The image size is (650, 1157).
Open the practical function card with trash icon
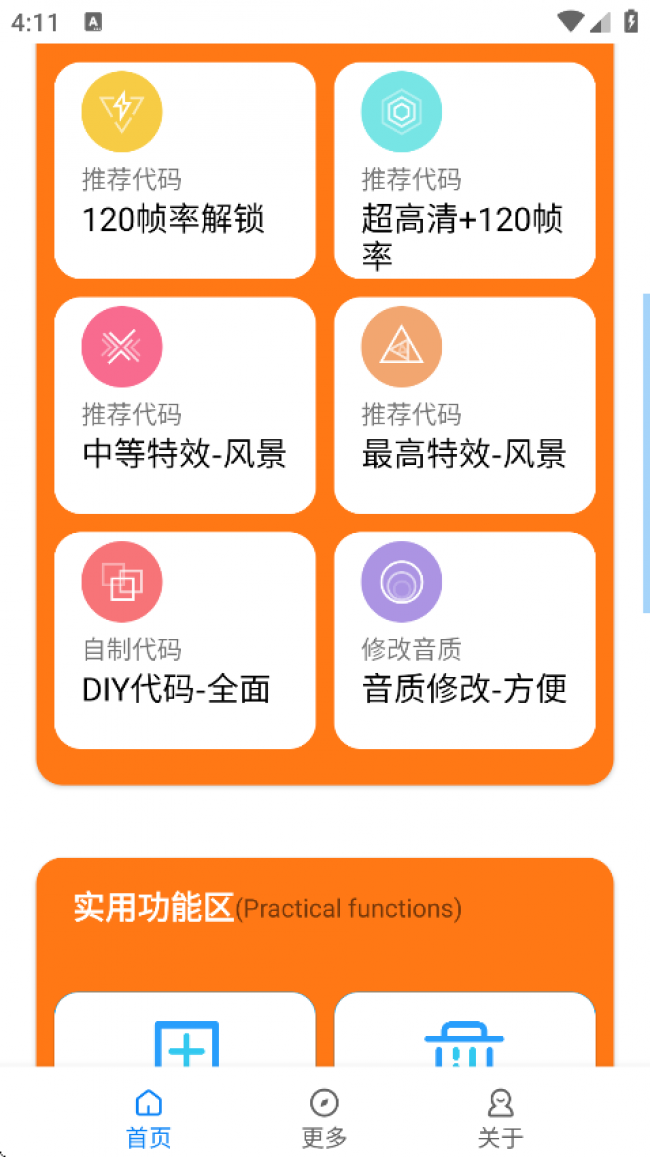[465, 1035]
